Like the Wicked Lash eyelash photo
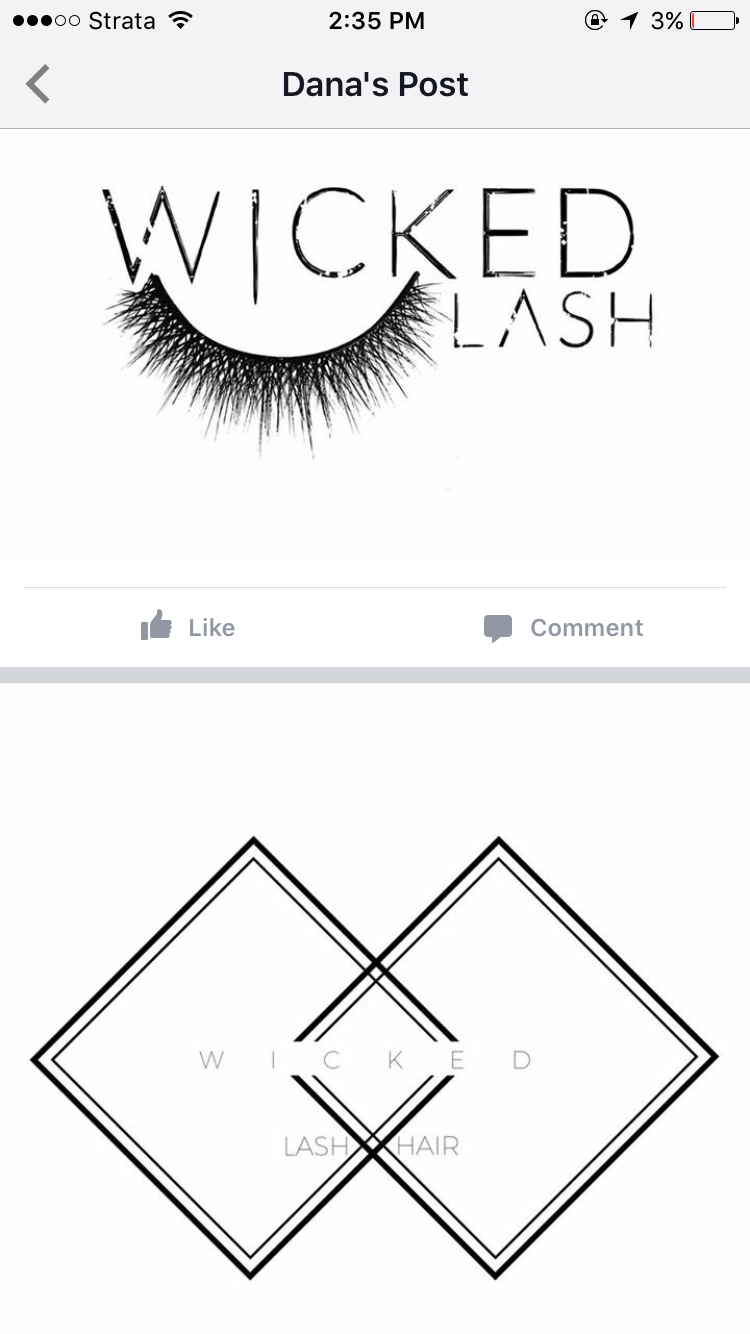 tap(188, 628)
